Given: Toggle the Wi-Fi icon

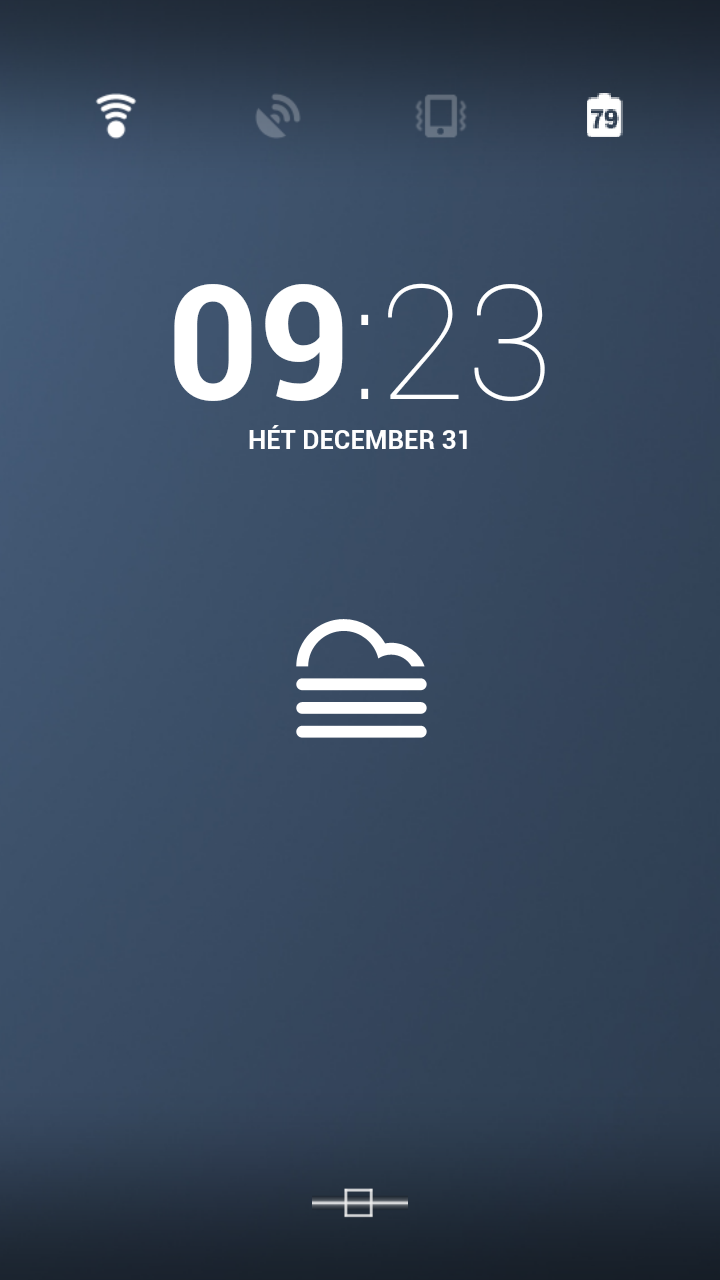Looking at the screenshot, I should pos(116,116).
